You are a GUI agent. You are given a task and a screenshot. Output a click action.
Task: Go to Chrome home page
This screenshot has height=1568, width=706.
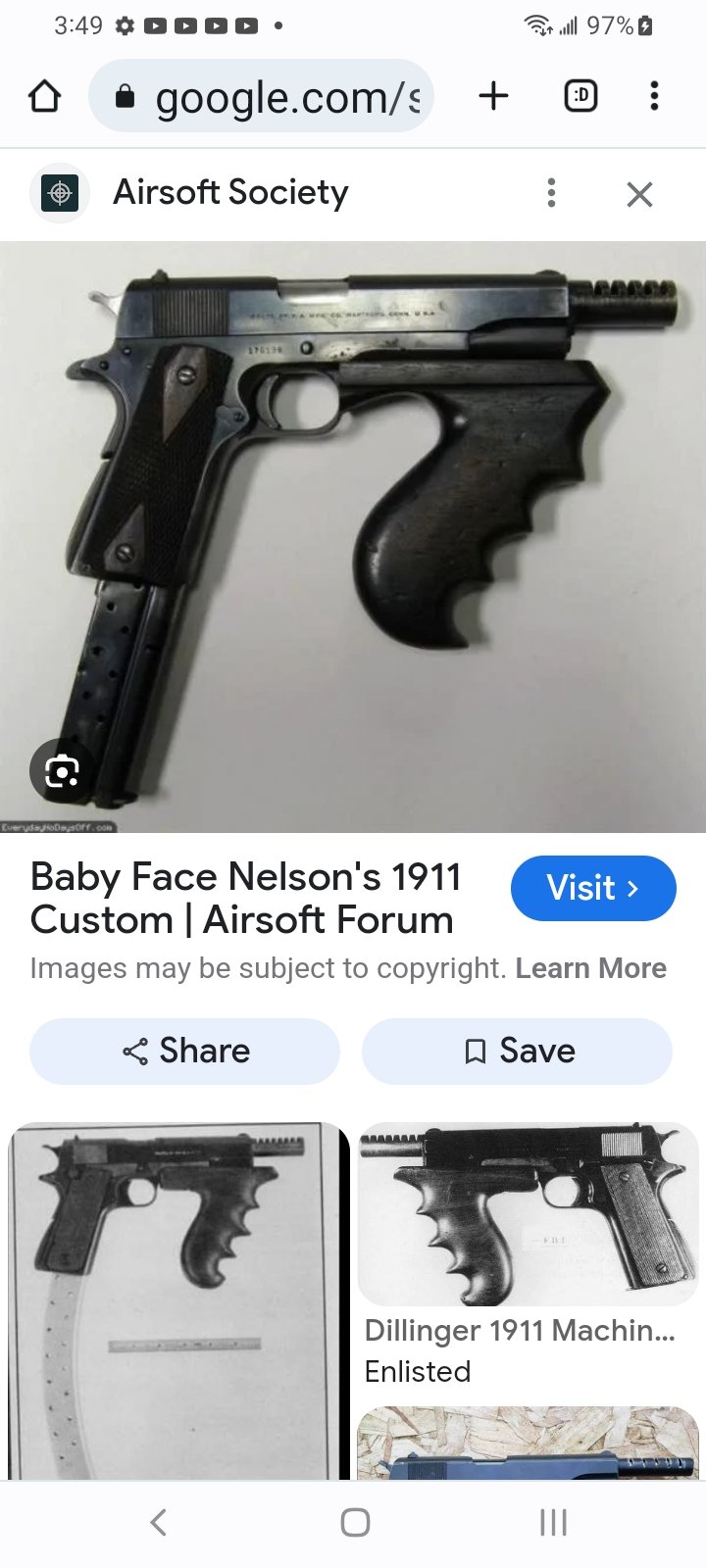coord(45,96)
